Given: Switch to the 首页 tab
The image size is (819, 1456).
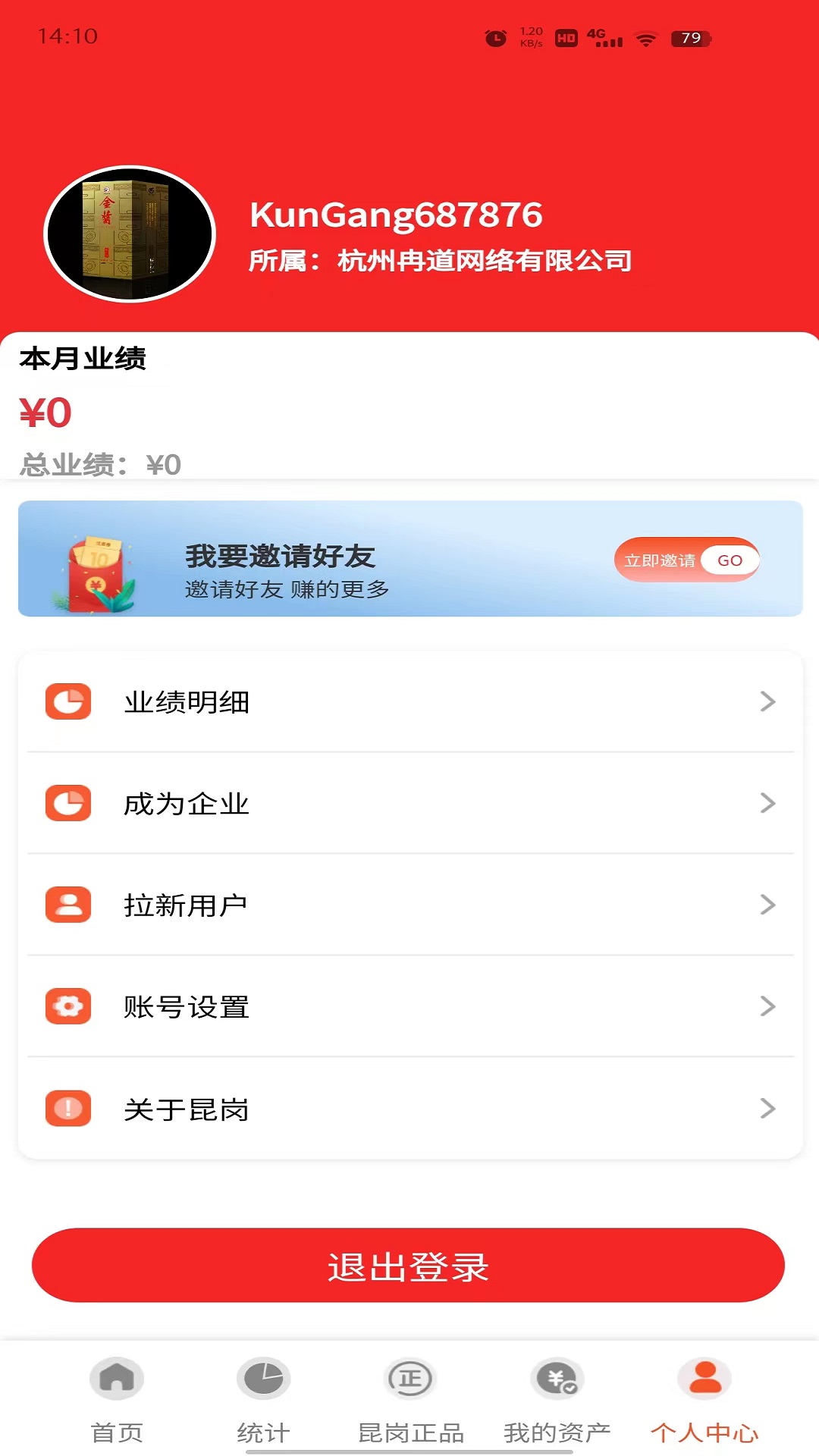Looking at the screenshot, I should pos(117,1400).
